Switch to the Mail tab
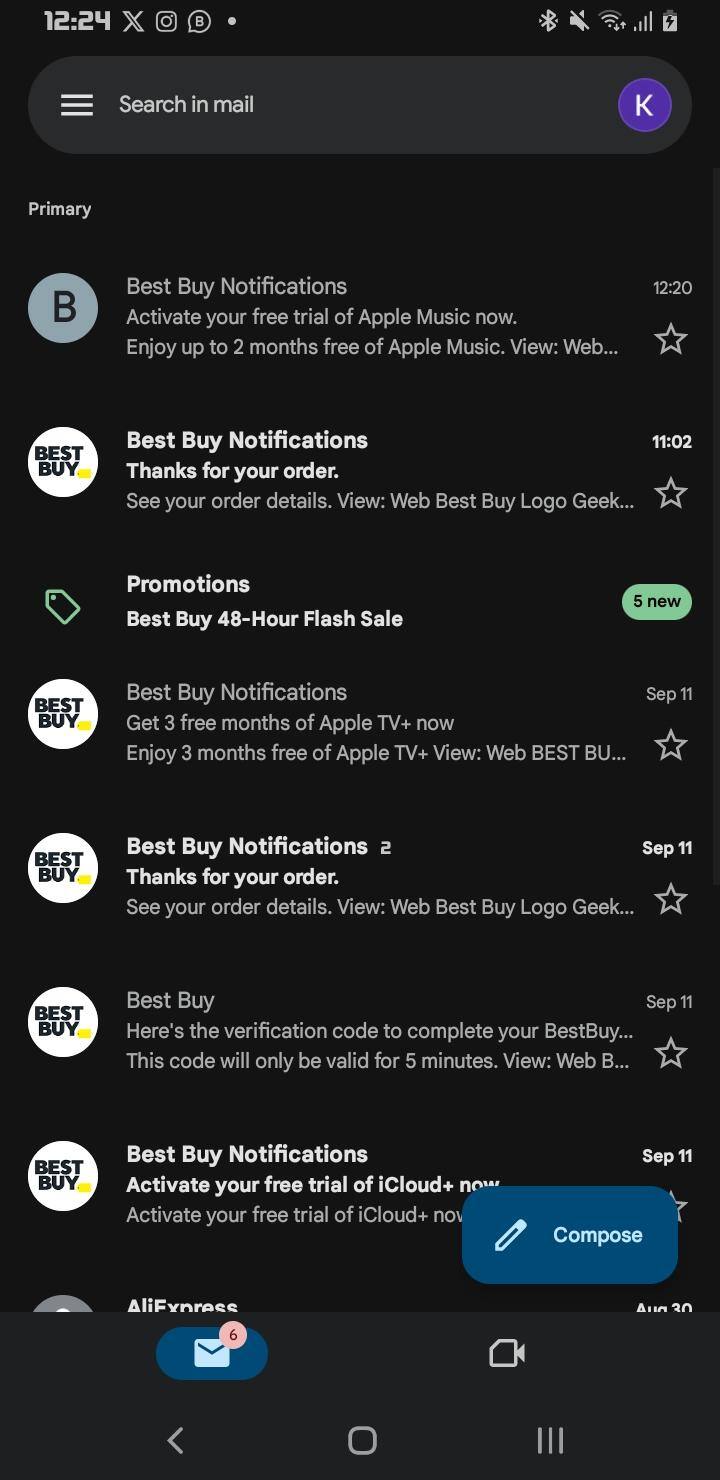720x1480 pixels. click(212, 1353)
